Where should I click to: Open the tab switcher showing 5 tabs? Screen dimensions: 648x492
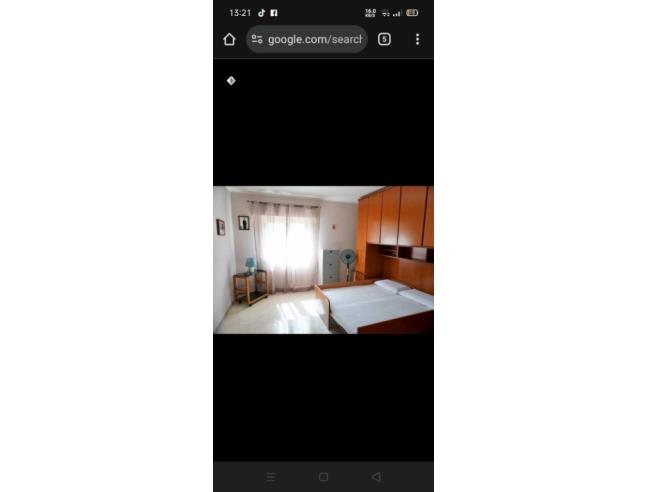point(385,39)
